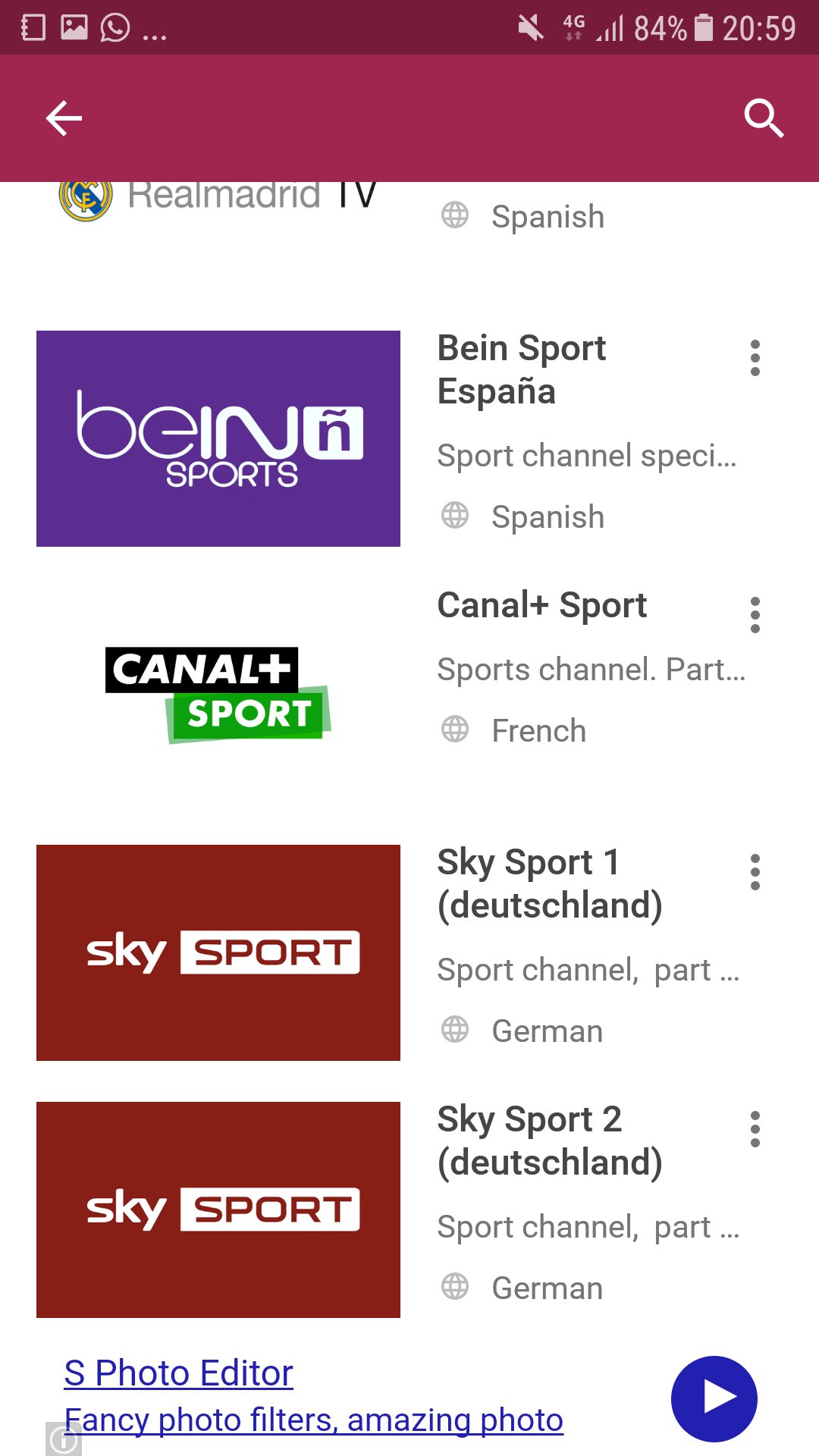Tap the globe icon next to German for Sky Sport 1
The height and width of the screenshot is (1456, 819).
455,1030
